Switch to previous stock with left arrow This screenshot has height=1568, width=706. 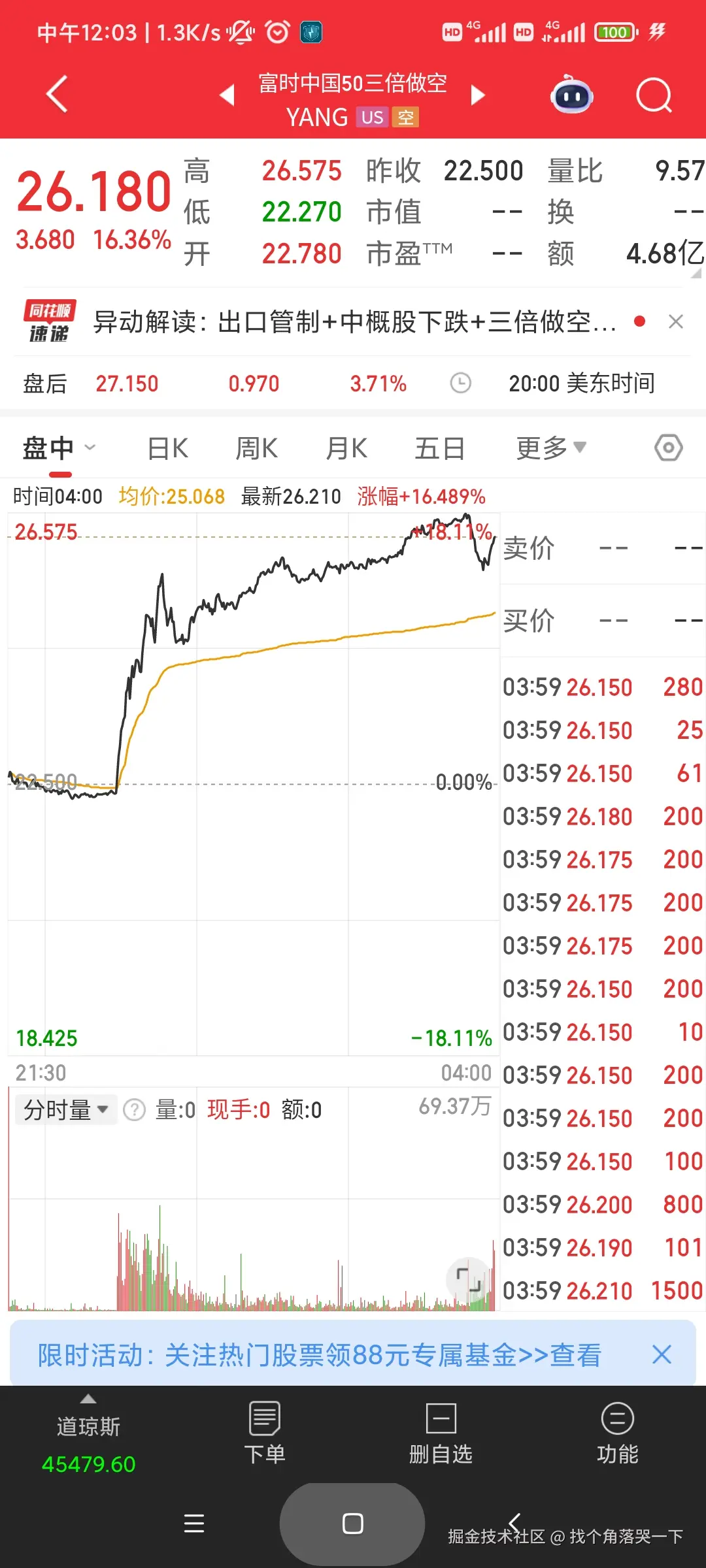pyautogui.click(x=226, y=93)
